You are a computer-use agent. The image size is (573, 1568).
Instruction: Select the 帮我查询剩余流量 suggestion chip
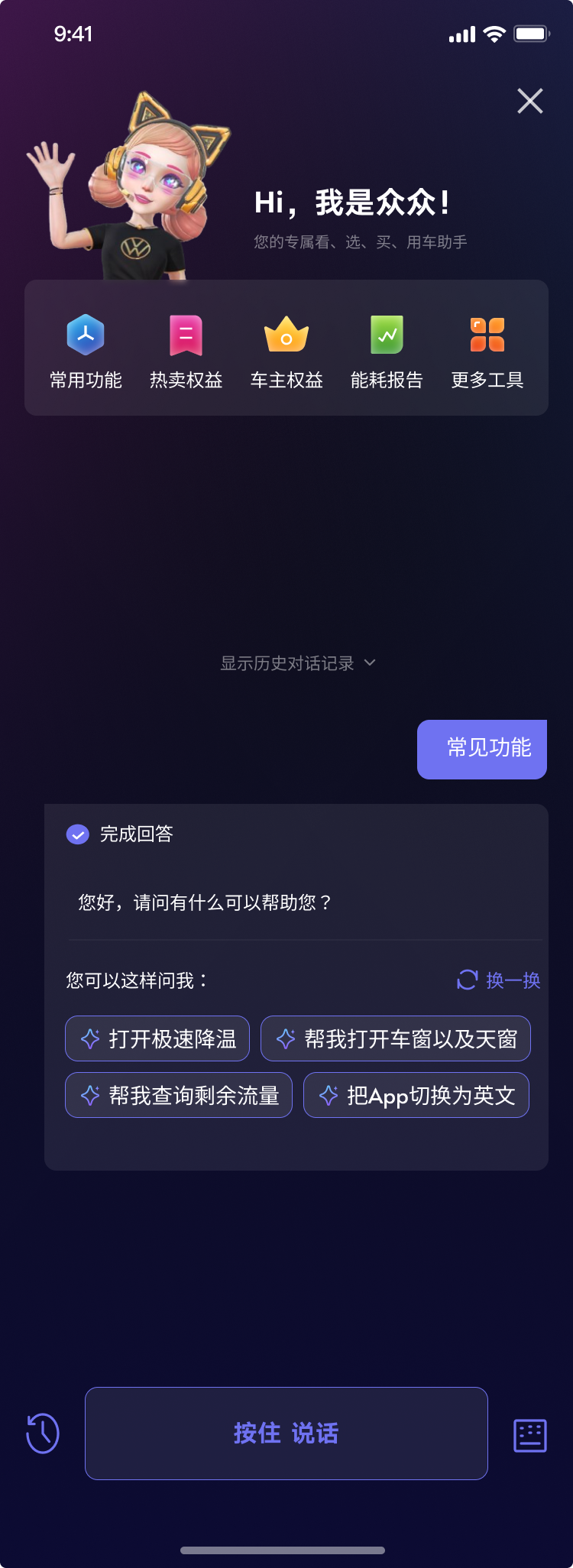coord(178,1095)
